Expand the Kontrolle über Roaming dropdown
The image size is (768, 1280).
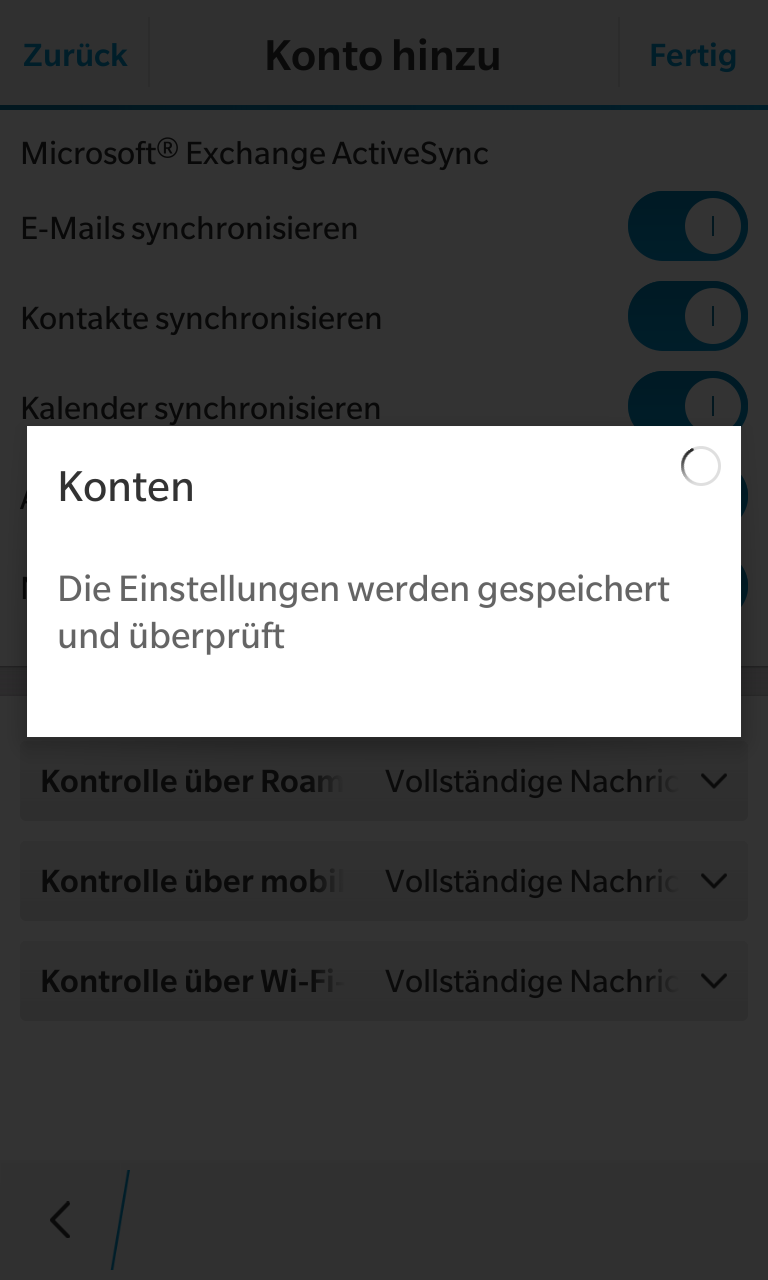pyautogui.click(x=384, y=781)
